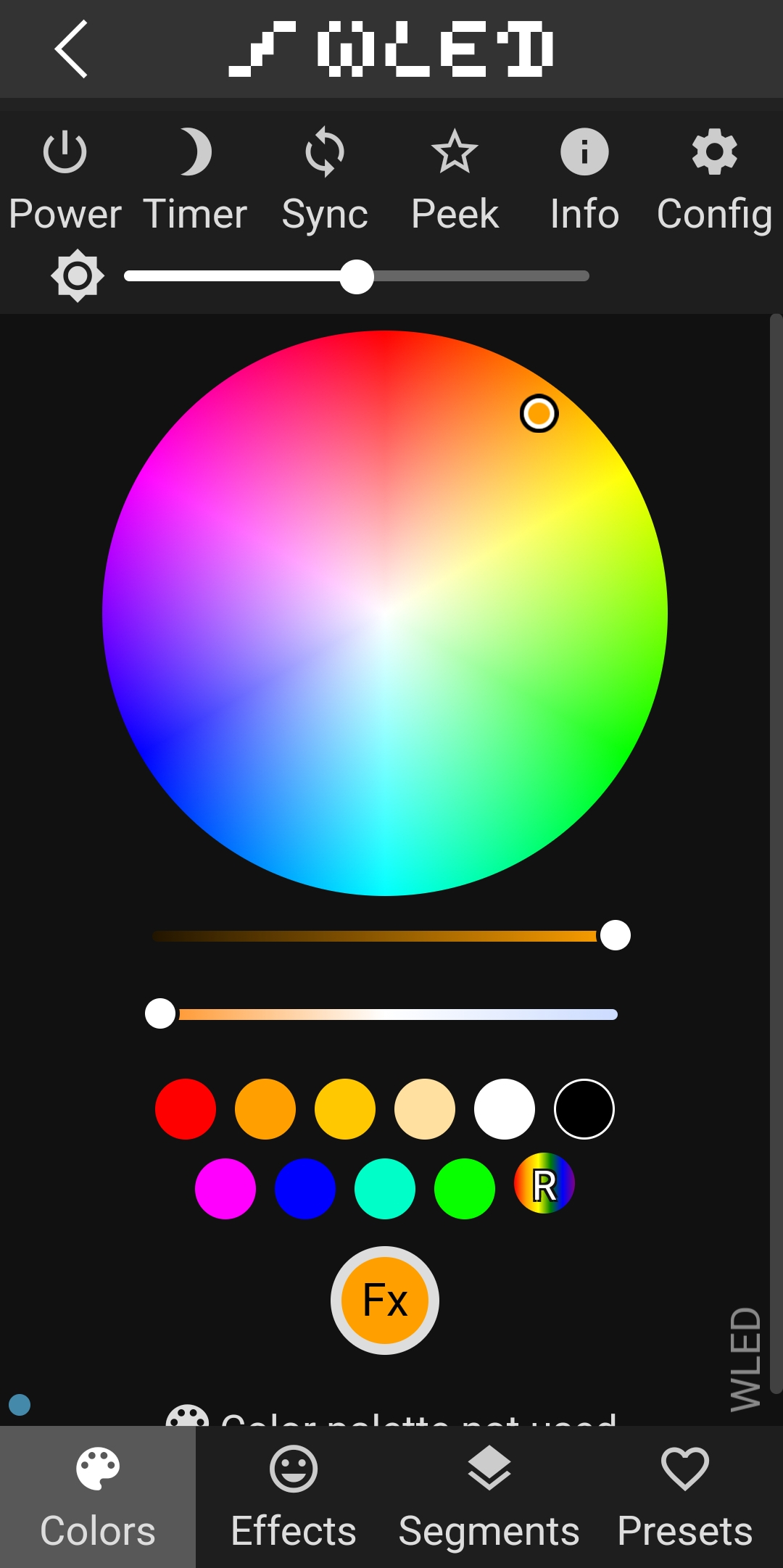783x1568 pixels.
Task: Go back using the top-left arrow
Action: (x=71, y=49)
